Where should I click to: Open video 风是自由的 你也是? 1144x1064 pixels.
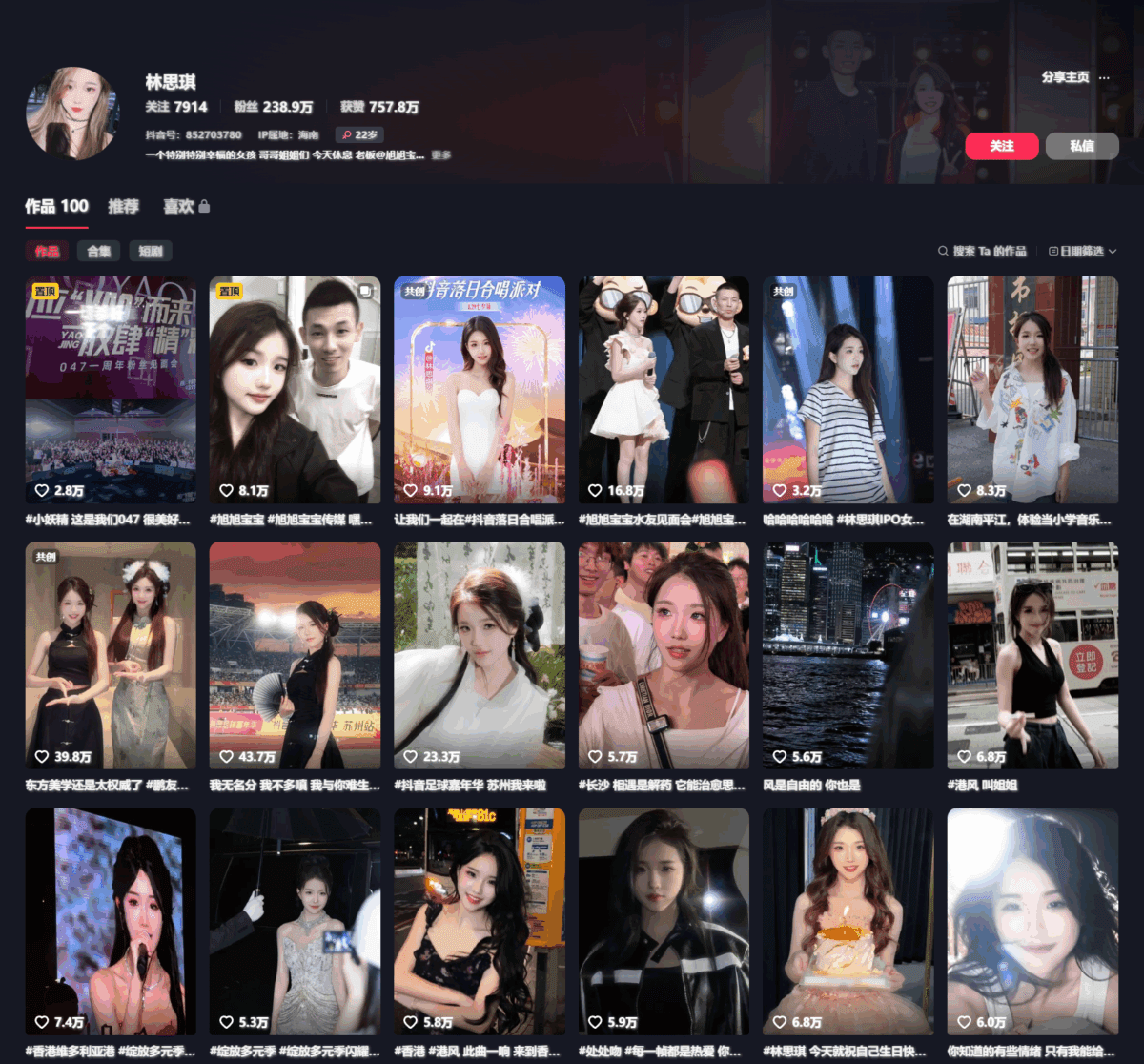click(848, 655)
